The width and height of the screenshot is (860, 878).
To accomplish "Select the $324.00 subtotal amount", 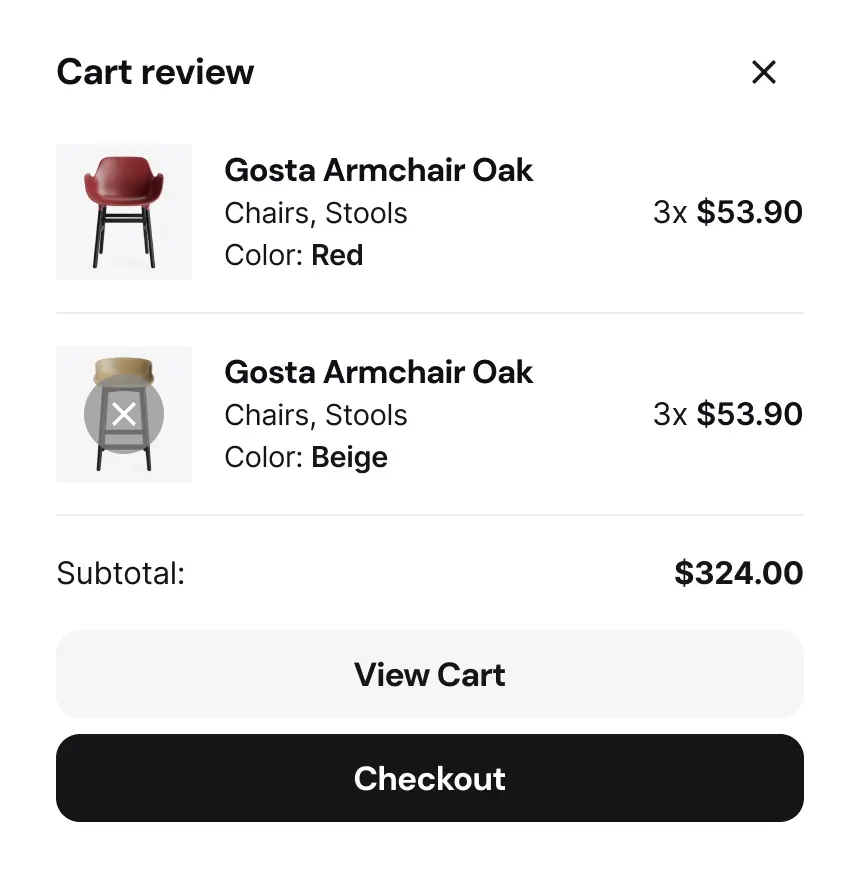I will pyautogui.click(x=737, y=573).
